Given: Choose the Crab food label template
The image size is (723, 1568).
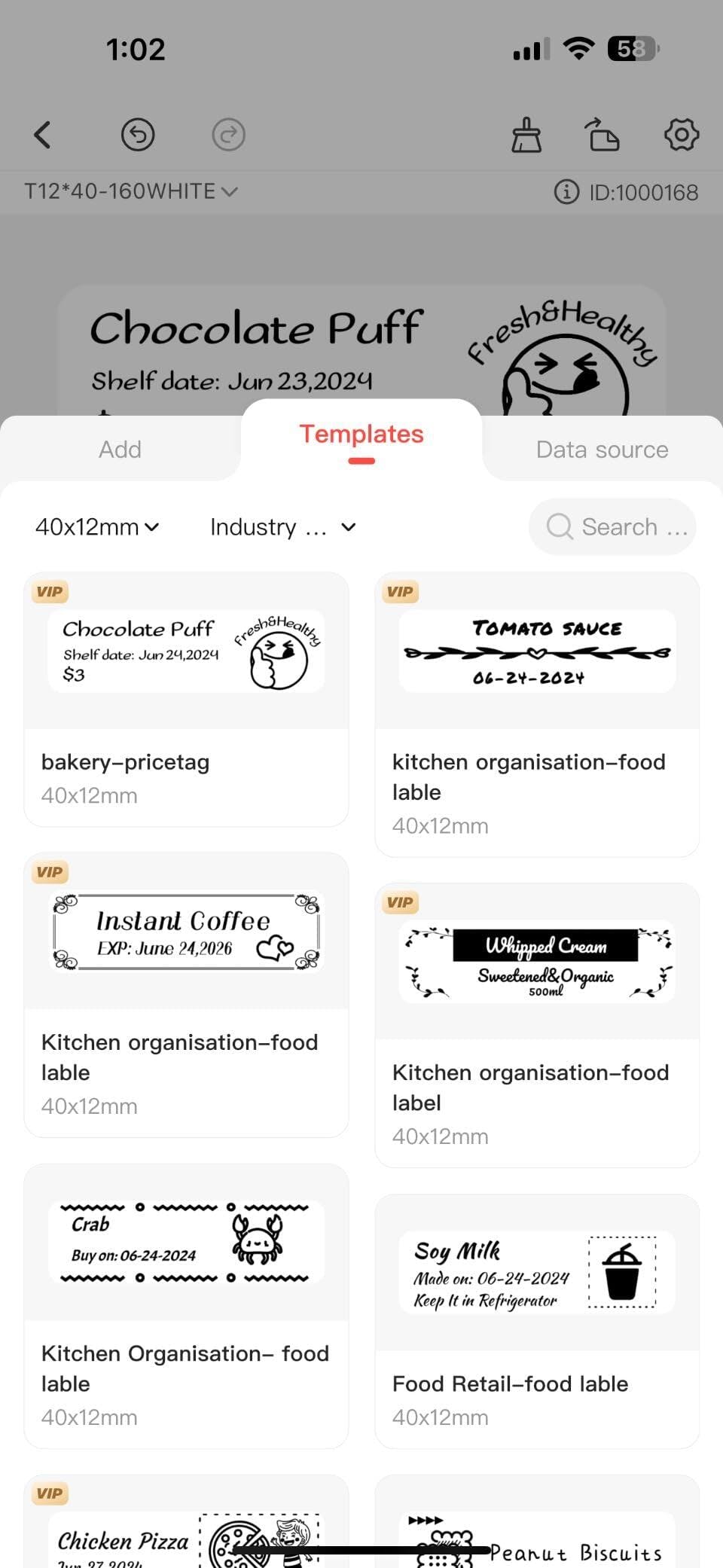Looking at the screenshot, I should click(186, 1306).
